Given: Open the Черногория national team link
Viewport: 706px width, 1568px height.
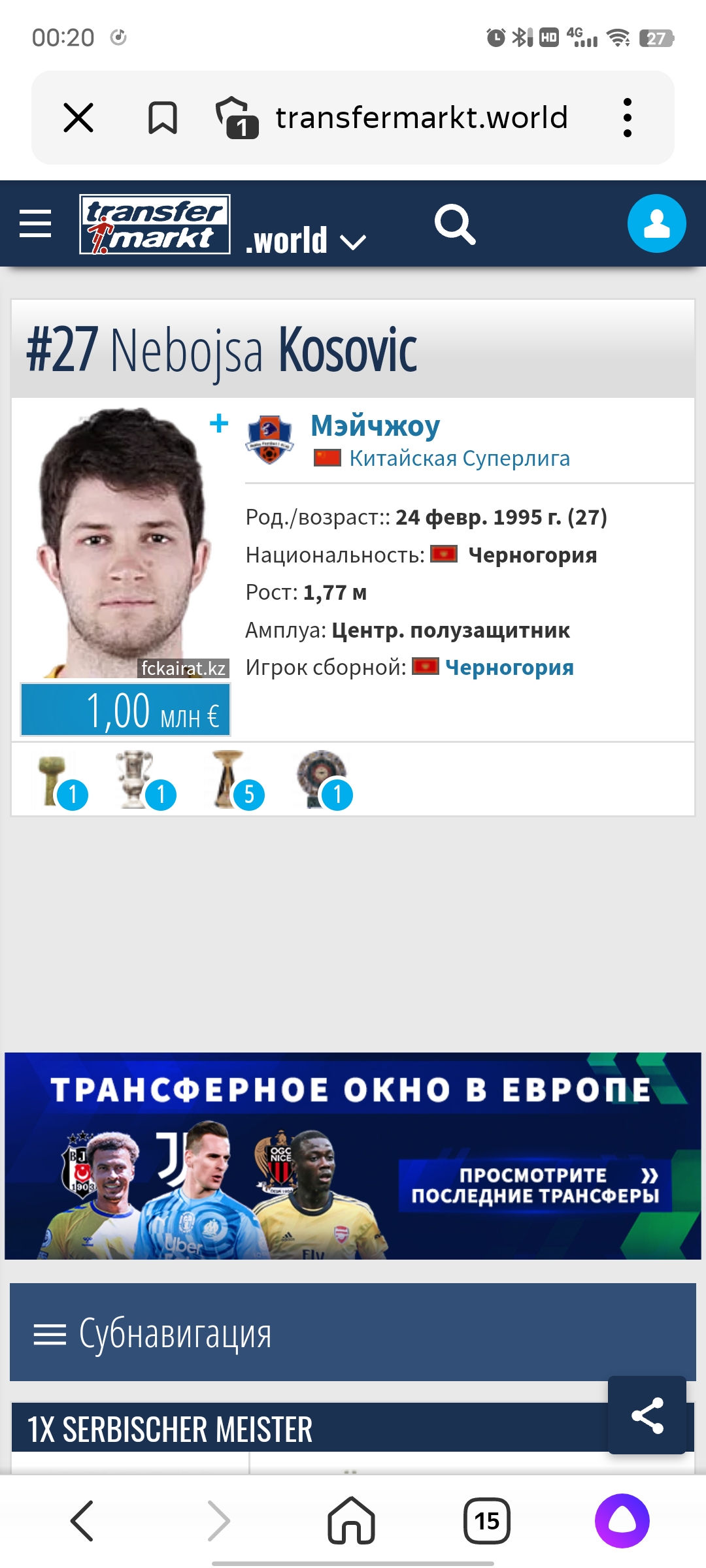Looking at the screenshot, I should (509, 667).
